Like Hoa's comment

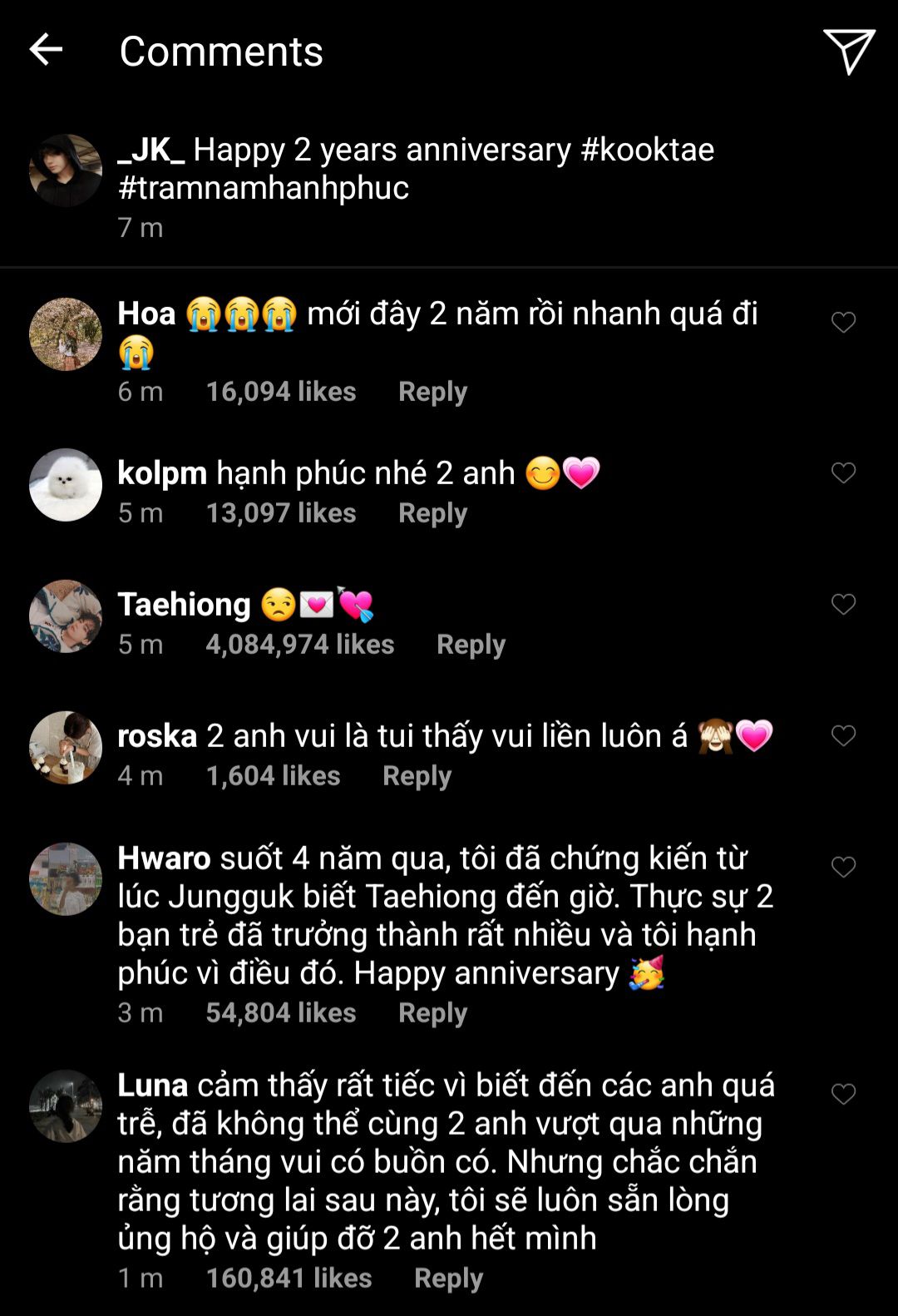(x=843, y=322)
